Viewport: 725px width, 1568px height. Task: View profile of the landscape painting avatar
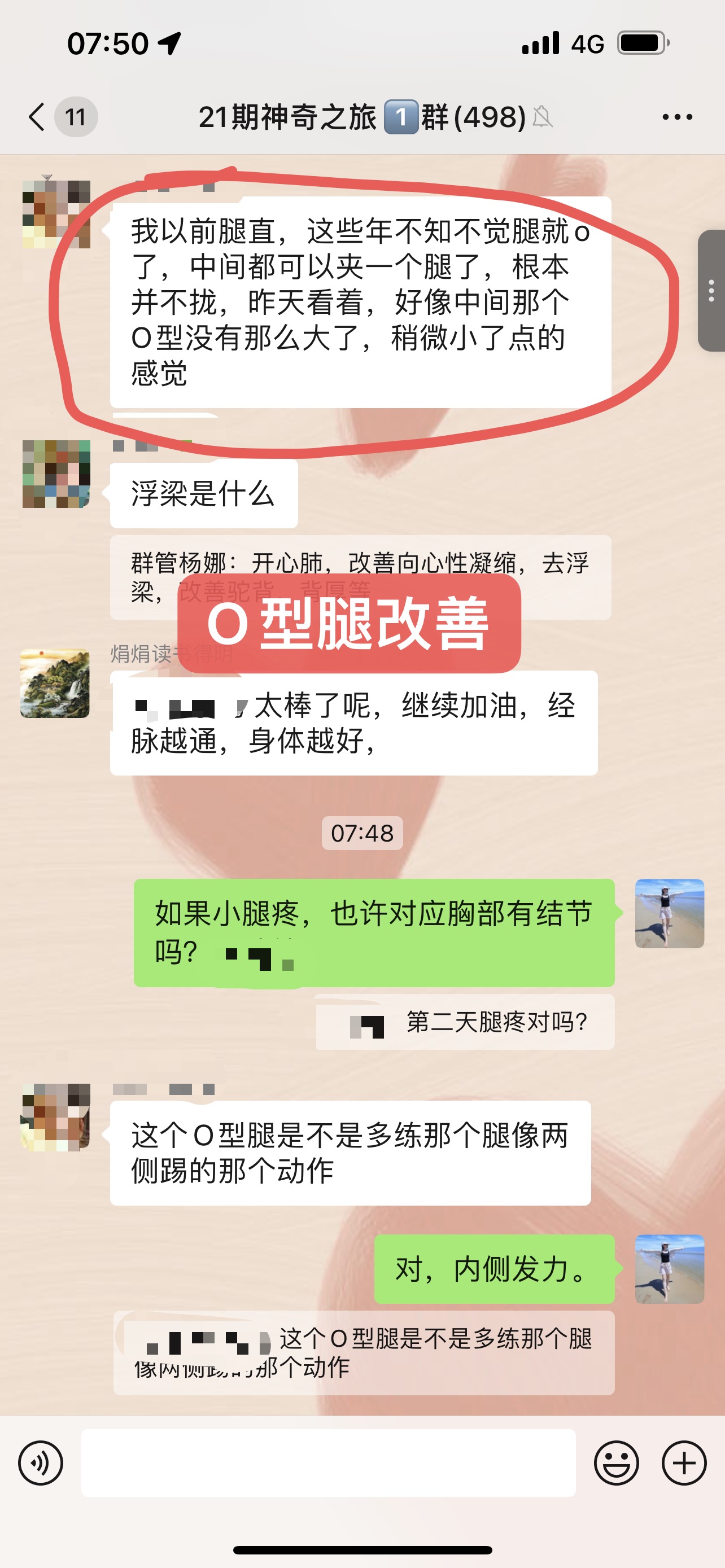coord(55,683)
